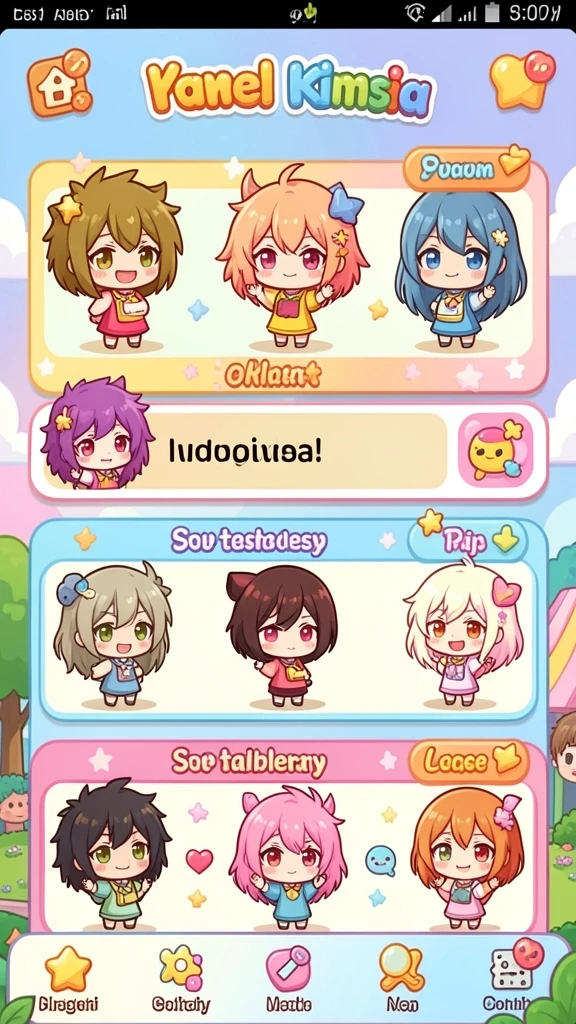
Task: Tap the pink emoji face button
Action: pyautogui.click(x=496, y=450)
